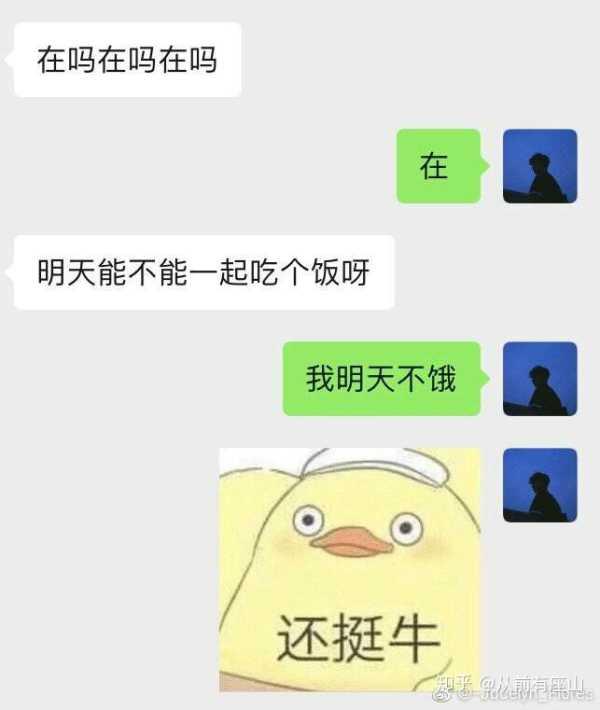The width and height of the screenshot is (600, 710).
Task: Open the 还挺牛 duck sticker
Action: 350,568
